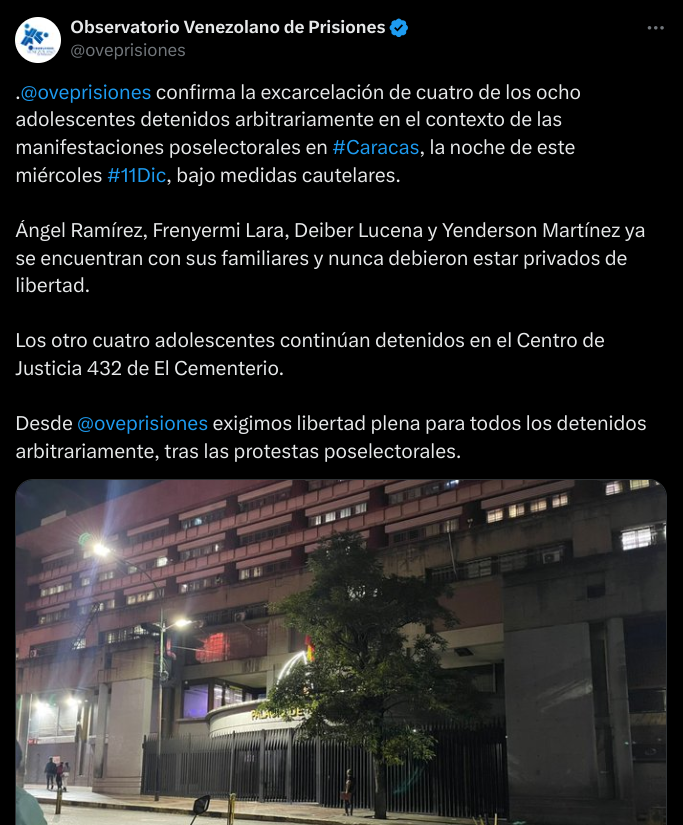This screenshot has width=683, height=825.
Task: Tap the @oveprisiones mention after Desde
Action: tap(142, 423)
